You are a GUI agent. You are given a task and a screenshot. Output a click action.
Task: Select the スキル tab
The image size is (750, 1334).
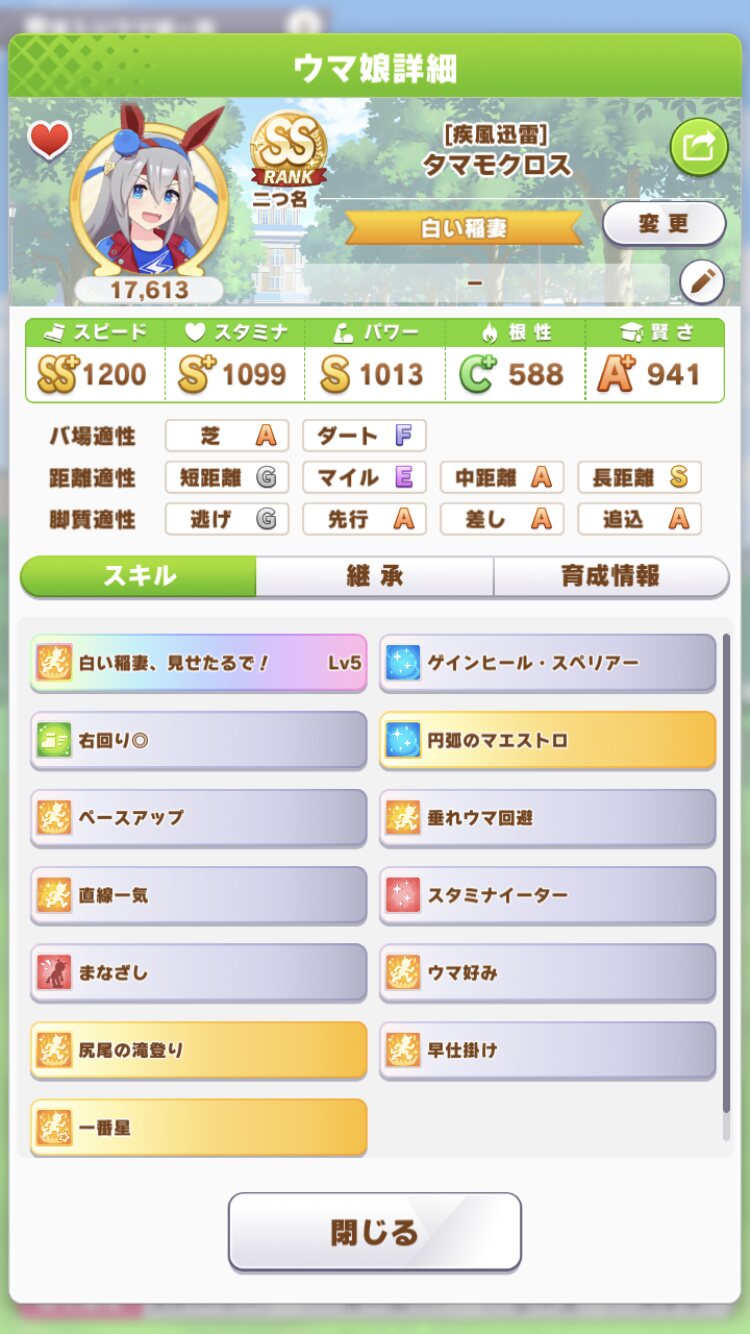click(x=139, y=576)
